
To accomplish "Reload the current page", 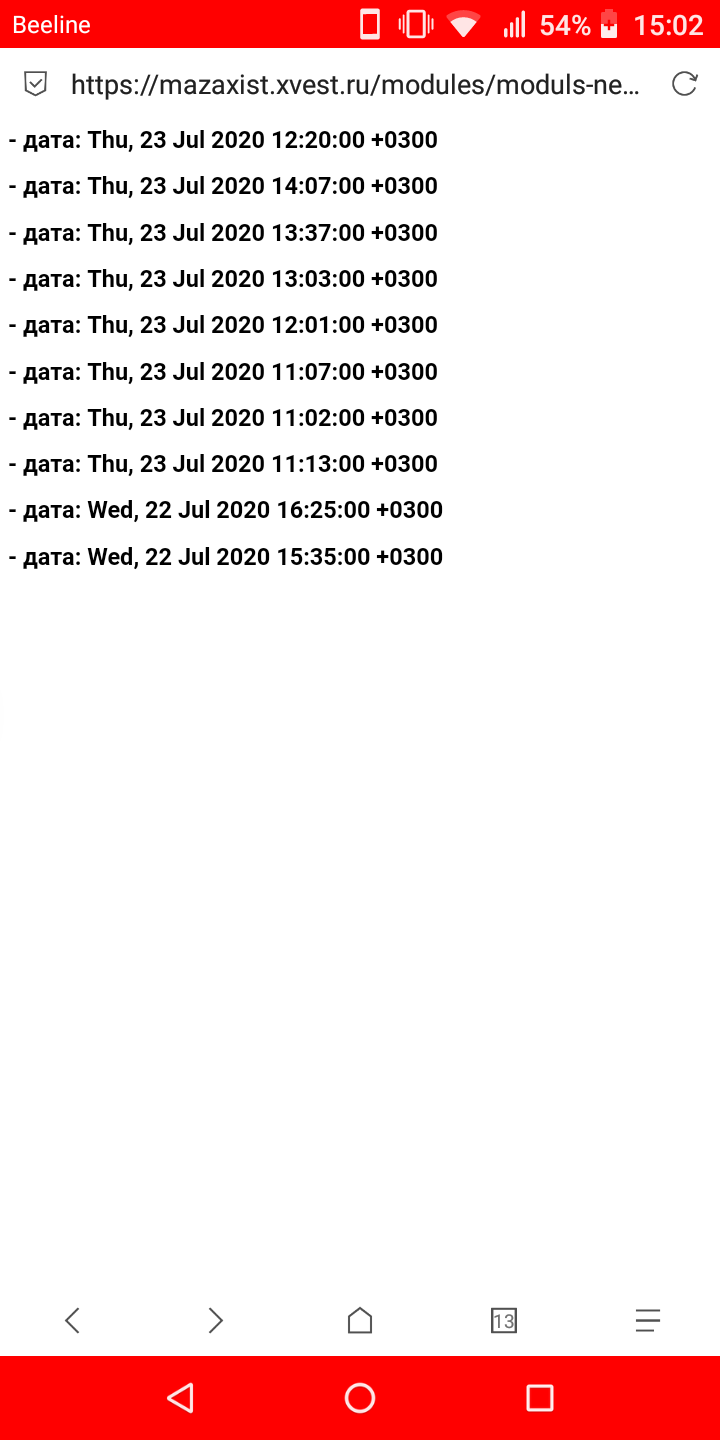I will point(684,84).
